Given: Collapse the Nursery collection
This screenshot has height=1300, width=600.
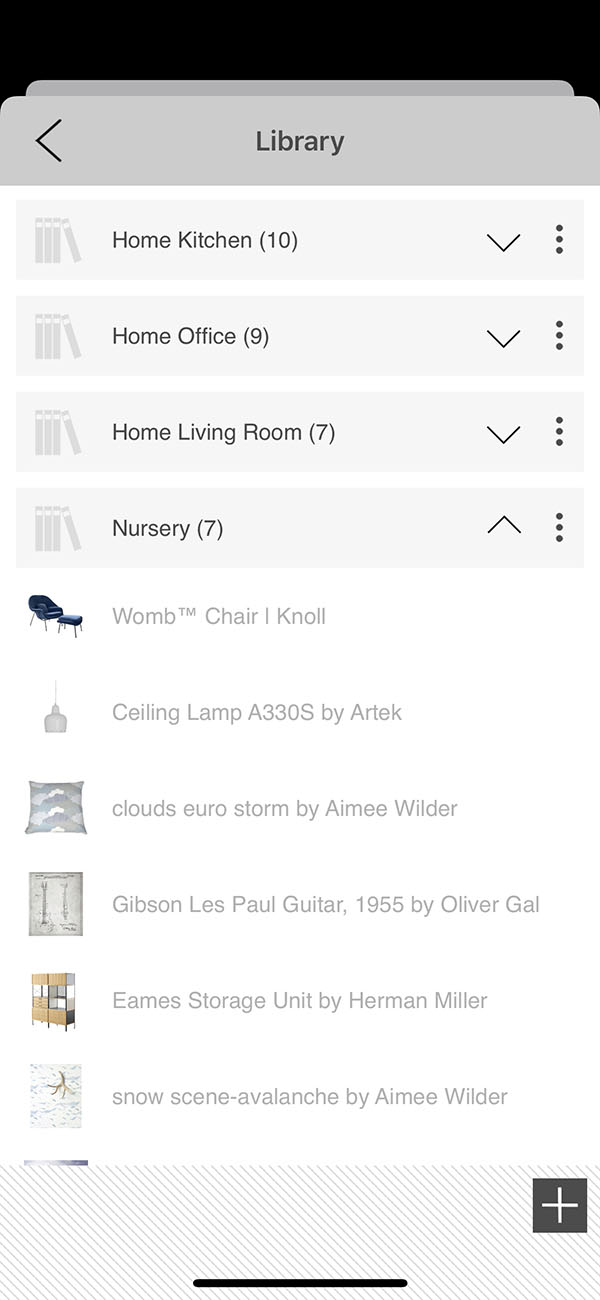Looking at the screenshot, I should click(503, 526).
